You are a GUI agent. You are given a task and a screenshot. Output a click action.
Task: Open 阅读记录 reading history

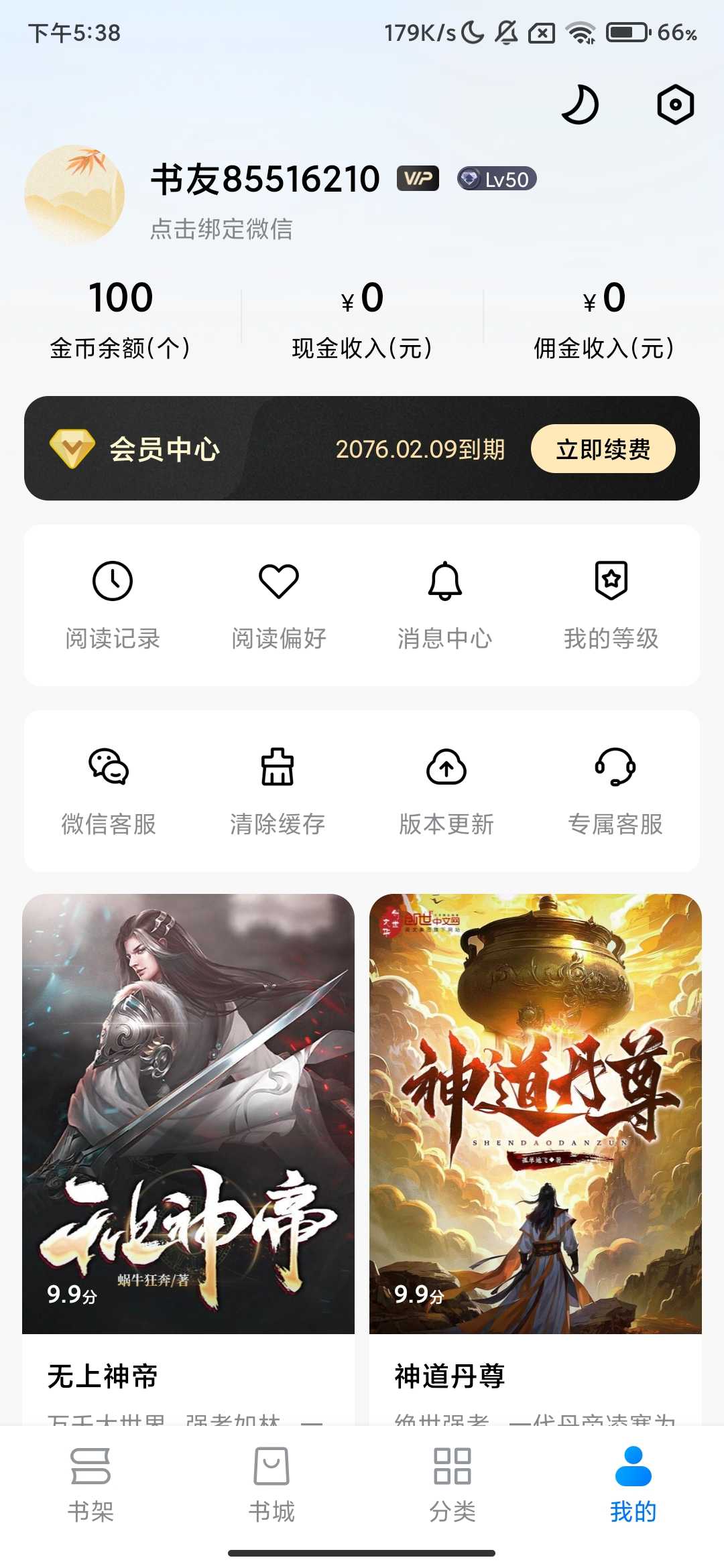pos(113,604)
